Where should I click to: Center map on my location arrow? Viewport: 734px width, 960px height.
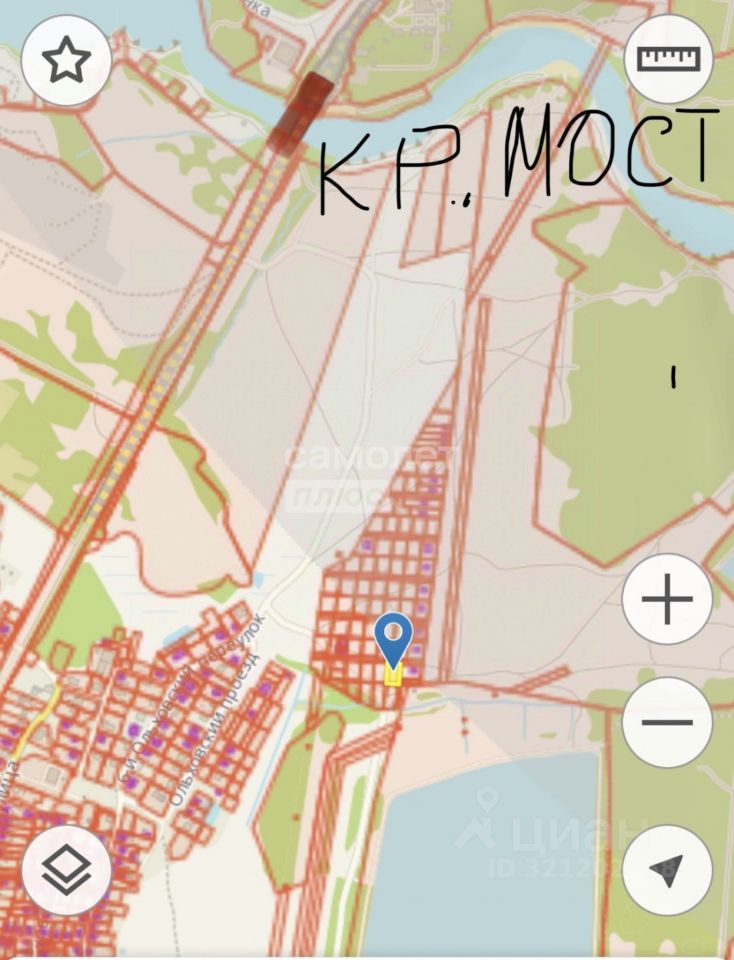[x=667, y=869]
